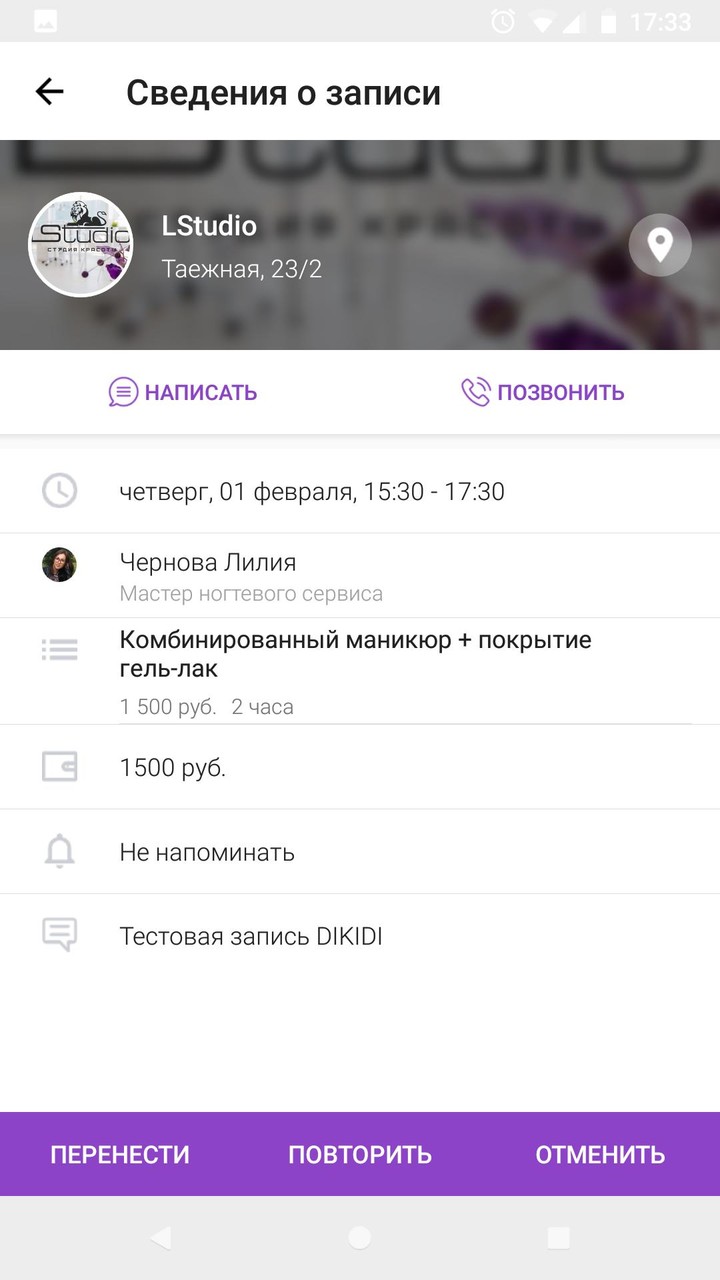Open master Чернова Лилия's row
Image resolution: width=720 pixels, height=1280 pixels.
(x=360, y=575)
